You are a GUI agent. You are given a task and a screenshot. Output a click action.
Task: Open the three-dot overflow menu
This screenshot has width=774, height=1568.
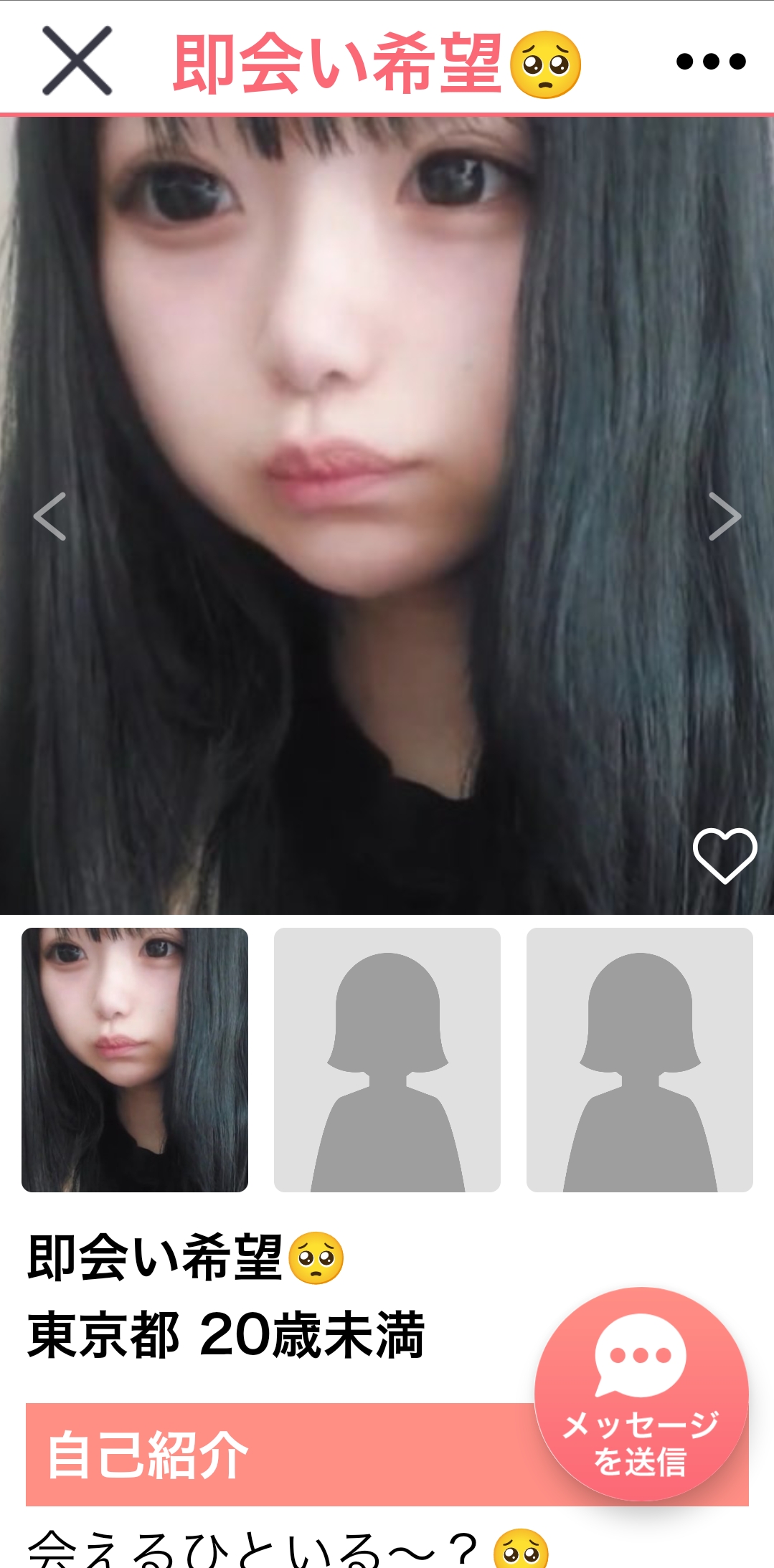[710, 62]
